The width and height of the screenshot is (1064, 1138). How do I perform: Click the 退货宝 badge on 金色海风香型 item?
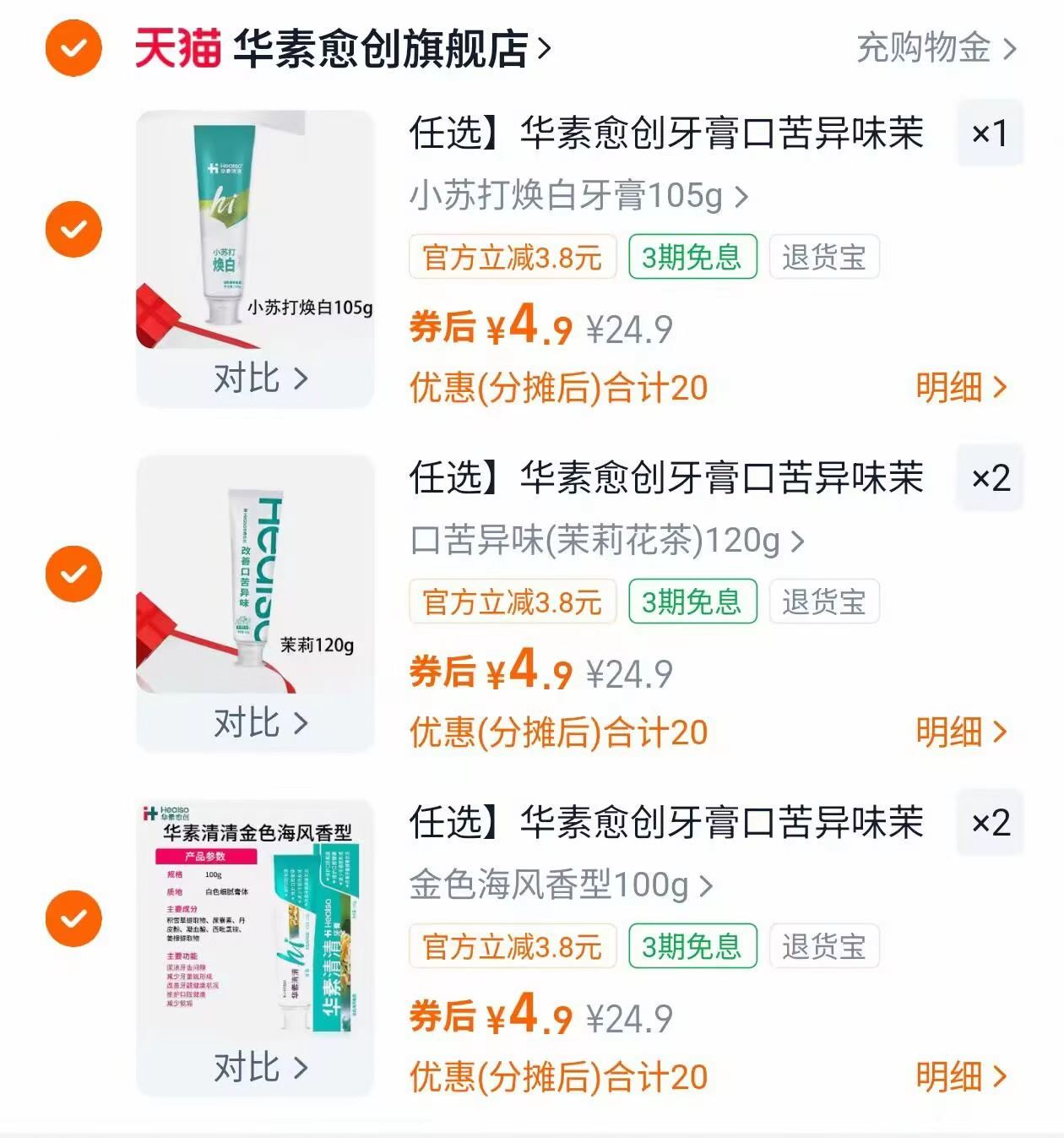pyautogui.click(x=822, y=945)
